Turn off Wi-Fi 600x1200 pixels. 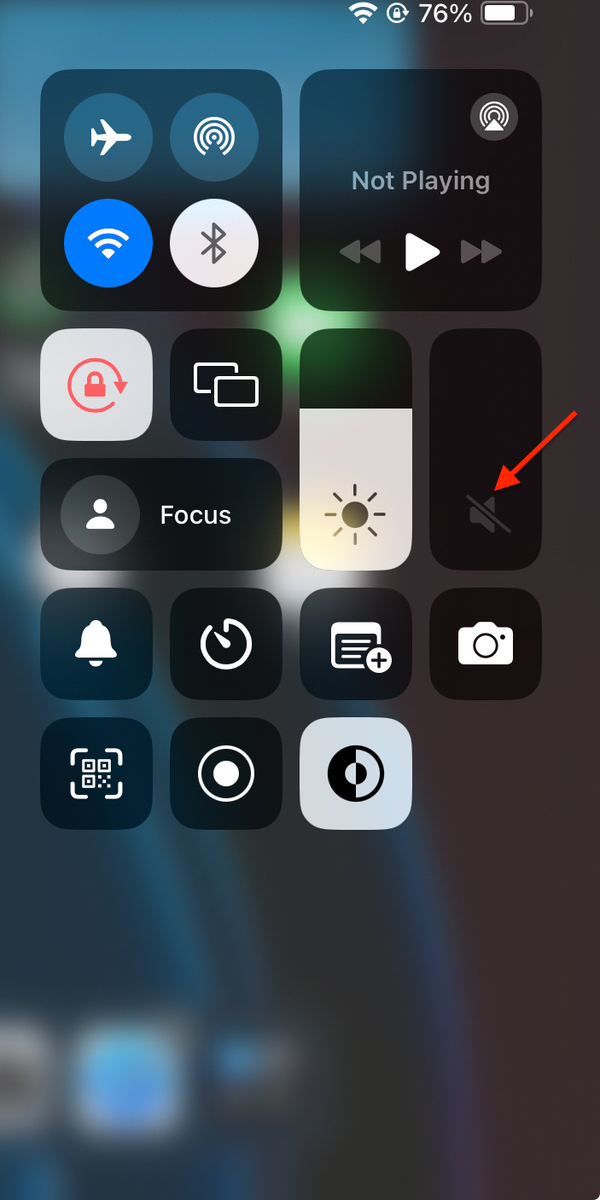click(x=108, y=243)
